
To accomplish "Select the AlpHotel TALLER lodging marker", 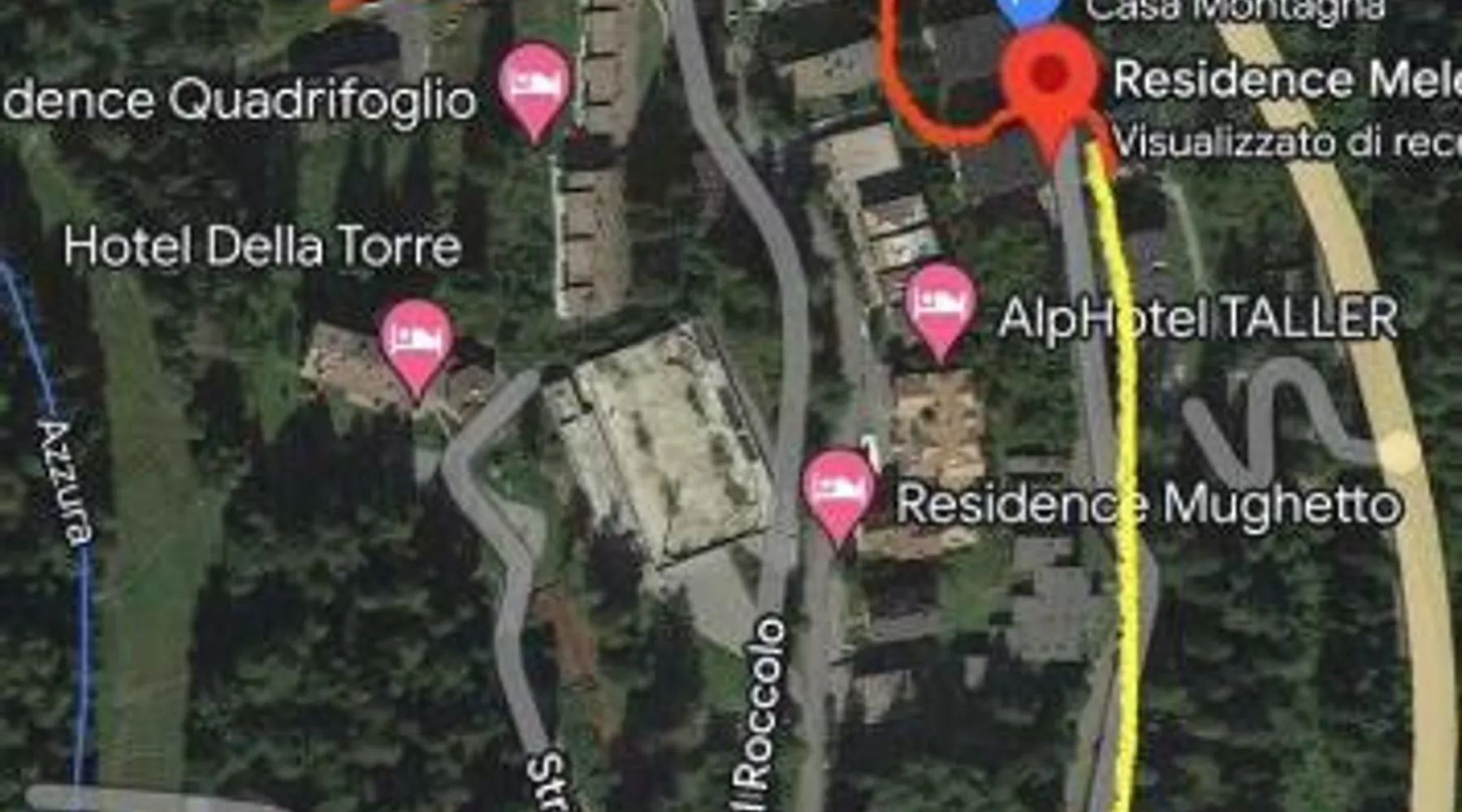I will (940, 305).
